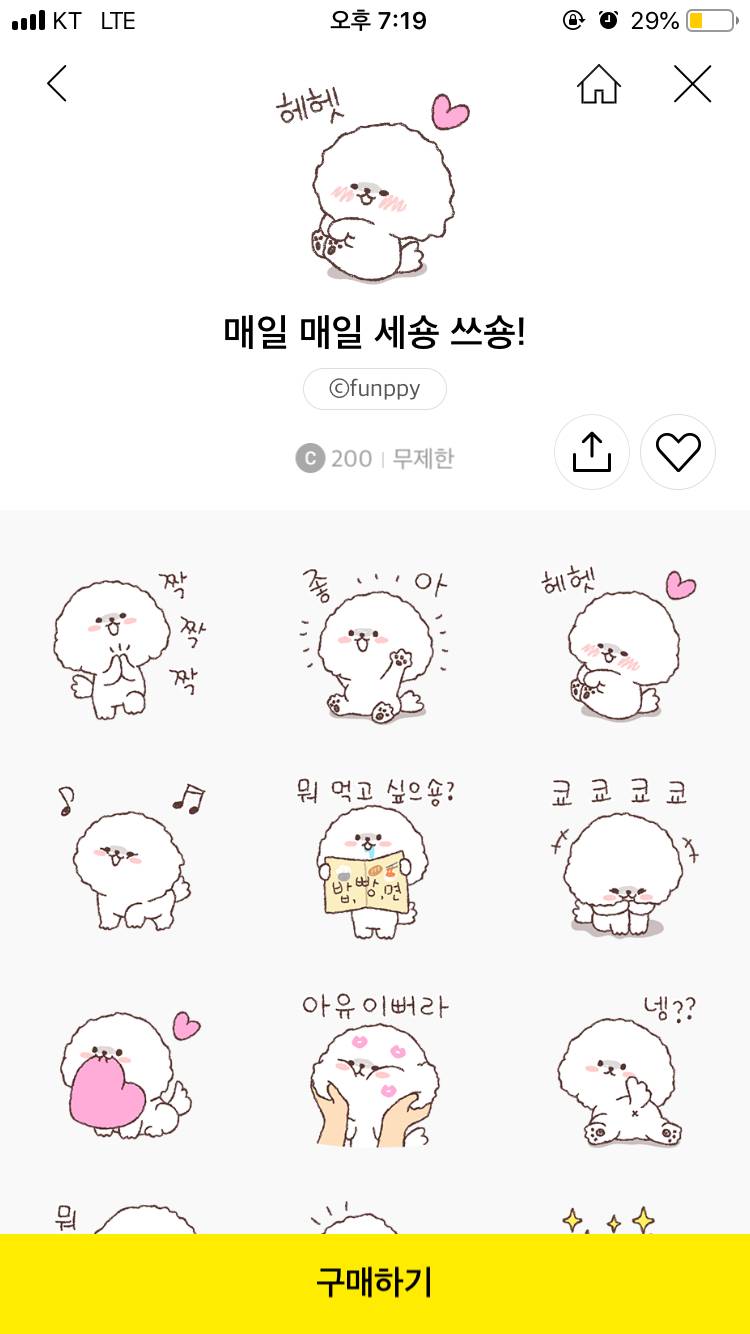Toggle favorite by tapping the heart button

678,452
